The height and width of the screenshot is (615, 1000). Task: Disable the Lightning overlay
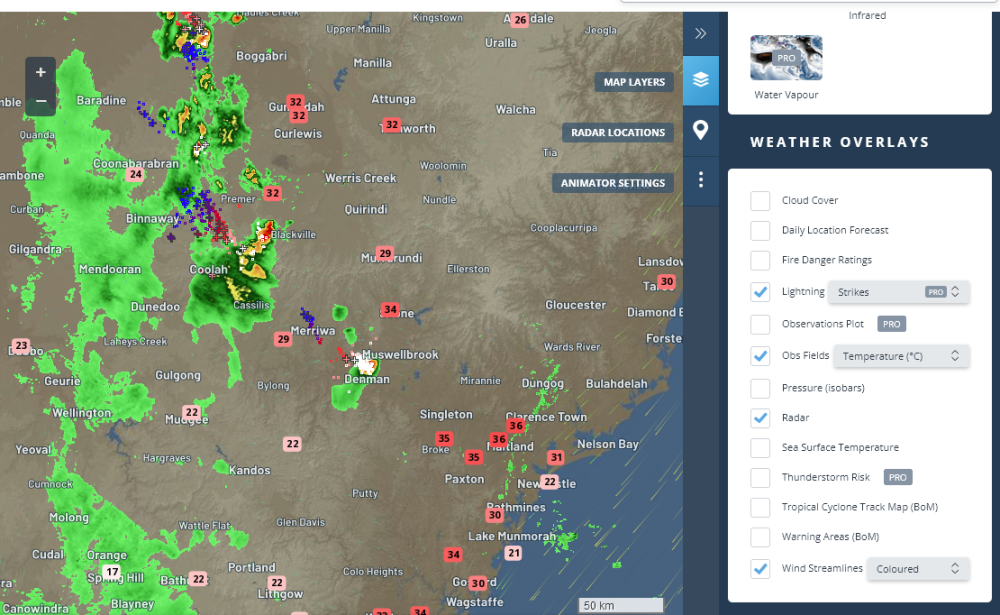[760, 292]
